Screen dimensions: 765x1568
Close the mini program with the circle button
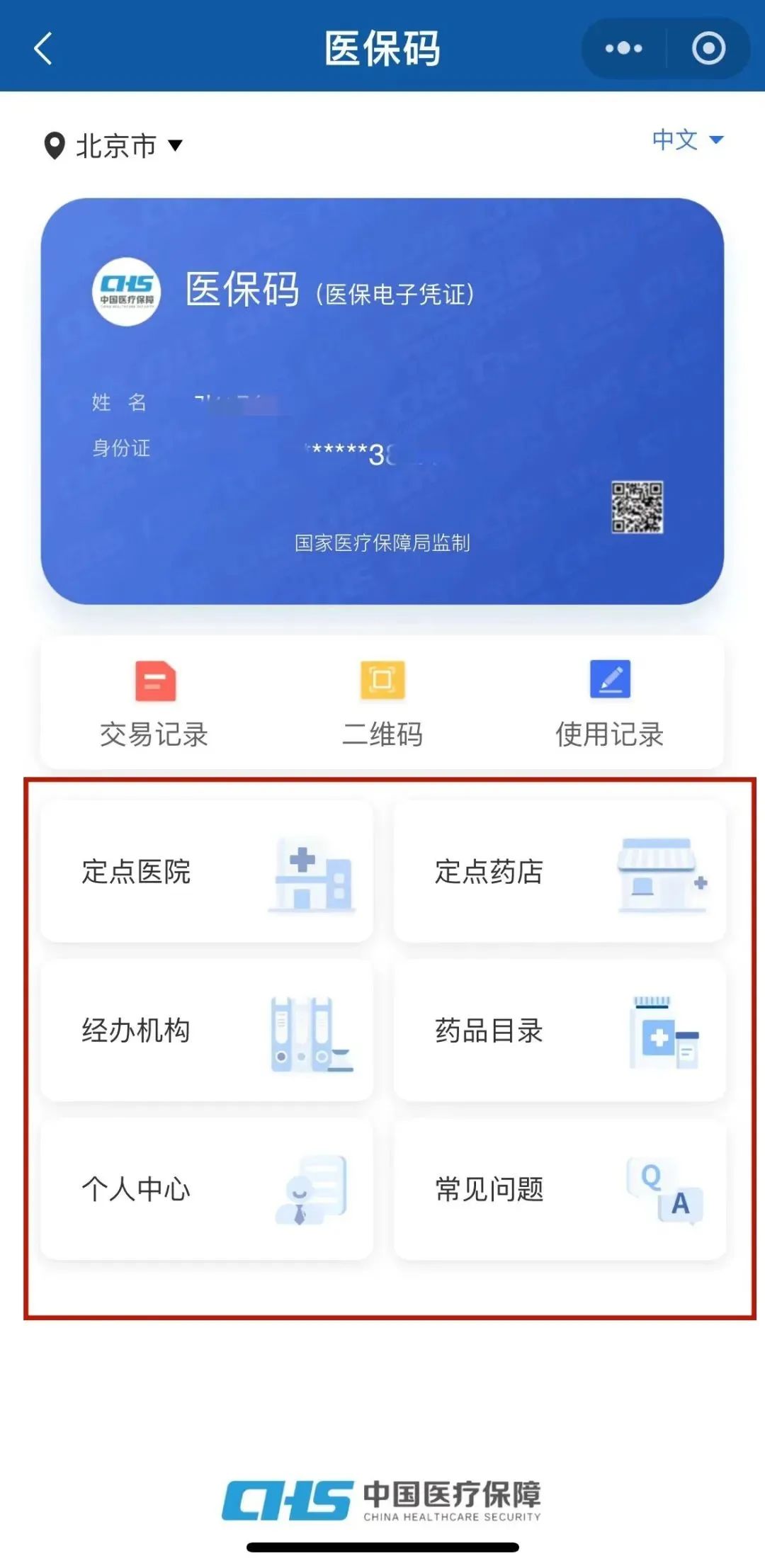click(708, 48)
